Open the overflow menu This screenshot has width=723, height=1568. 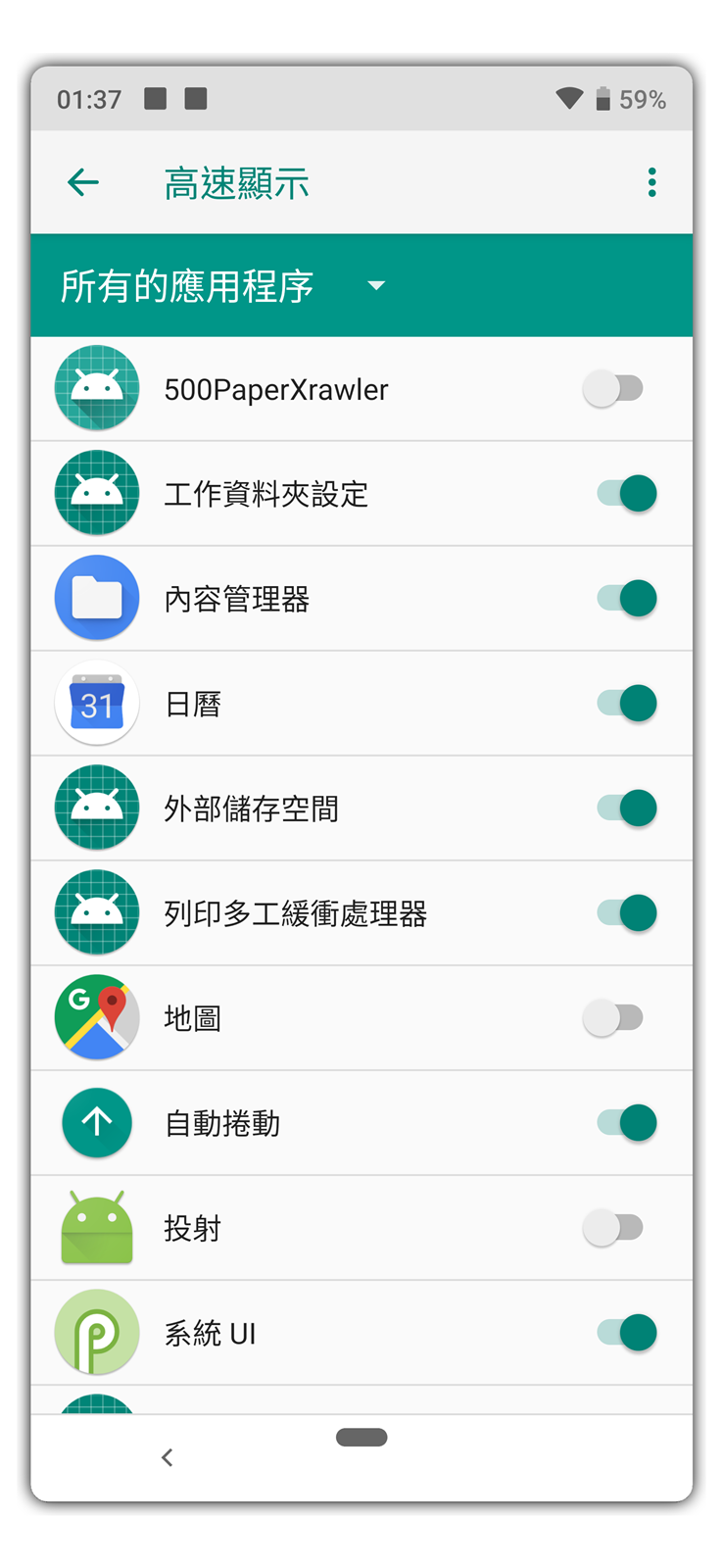coord(651,182)
